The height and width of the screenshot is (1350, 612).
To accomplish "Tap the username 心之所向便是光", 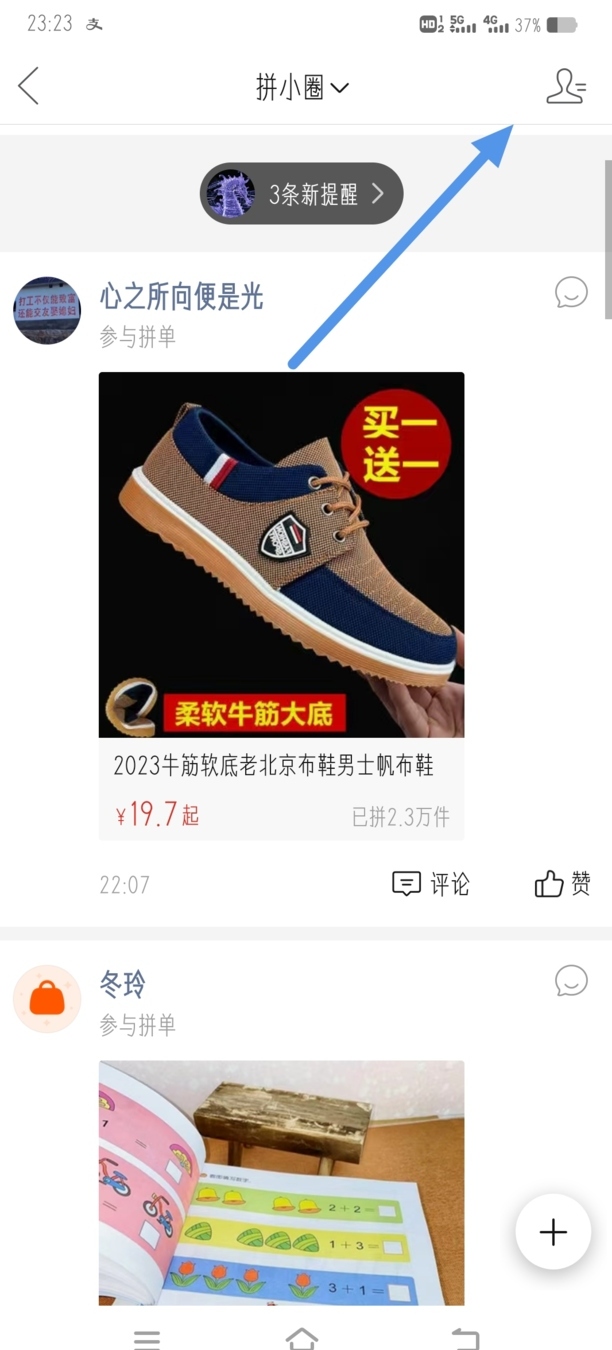I will [181, 296].
